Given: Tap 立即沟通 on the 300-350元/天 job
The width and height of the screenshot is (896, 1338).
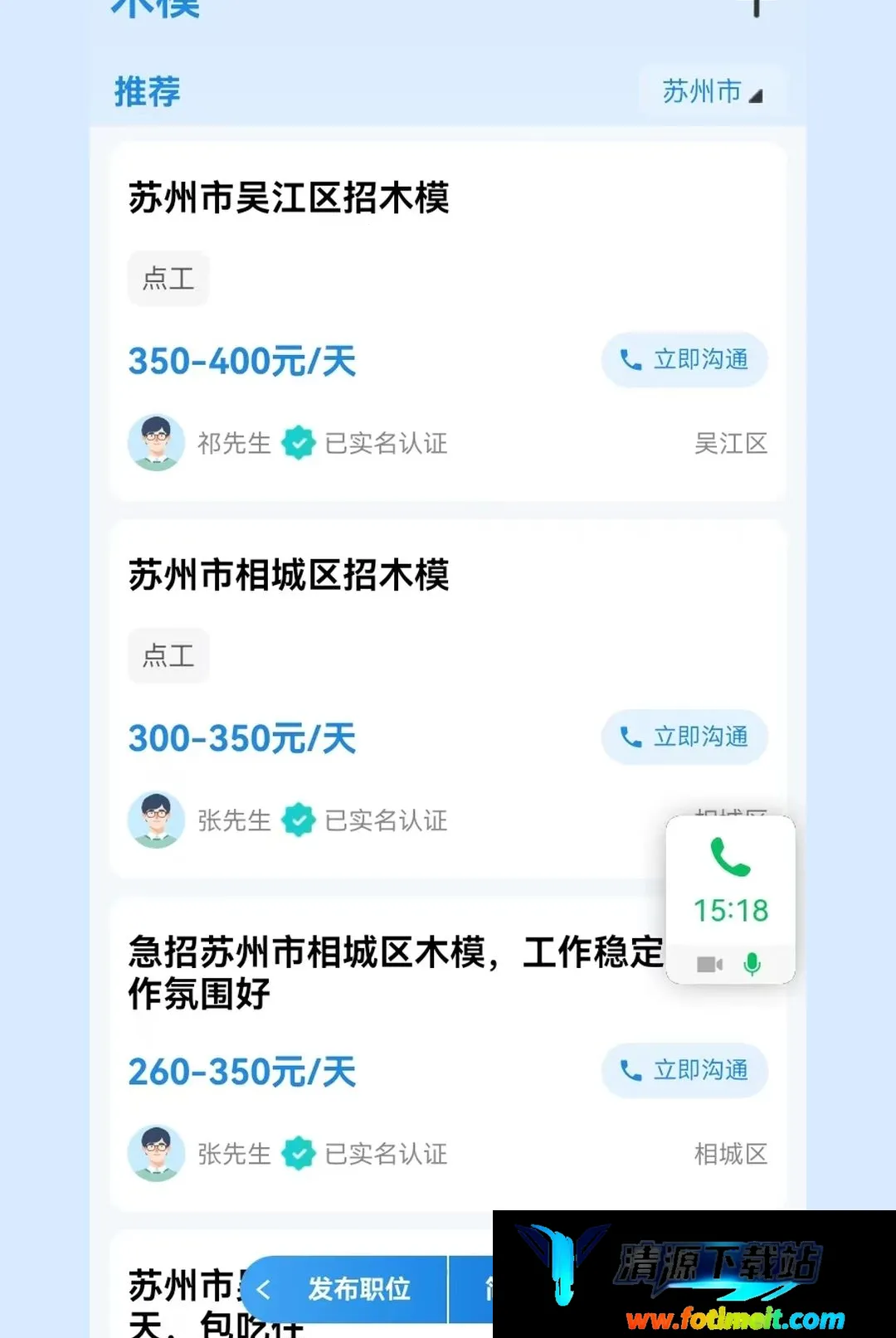Looking at the screenshot, I should click(x=684, y=737).
